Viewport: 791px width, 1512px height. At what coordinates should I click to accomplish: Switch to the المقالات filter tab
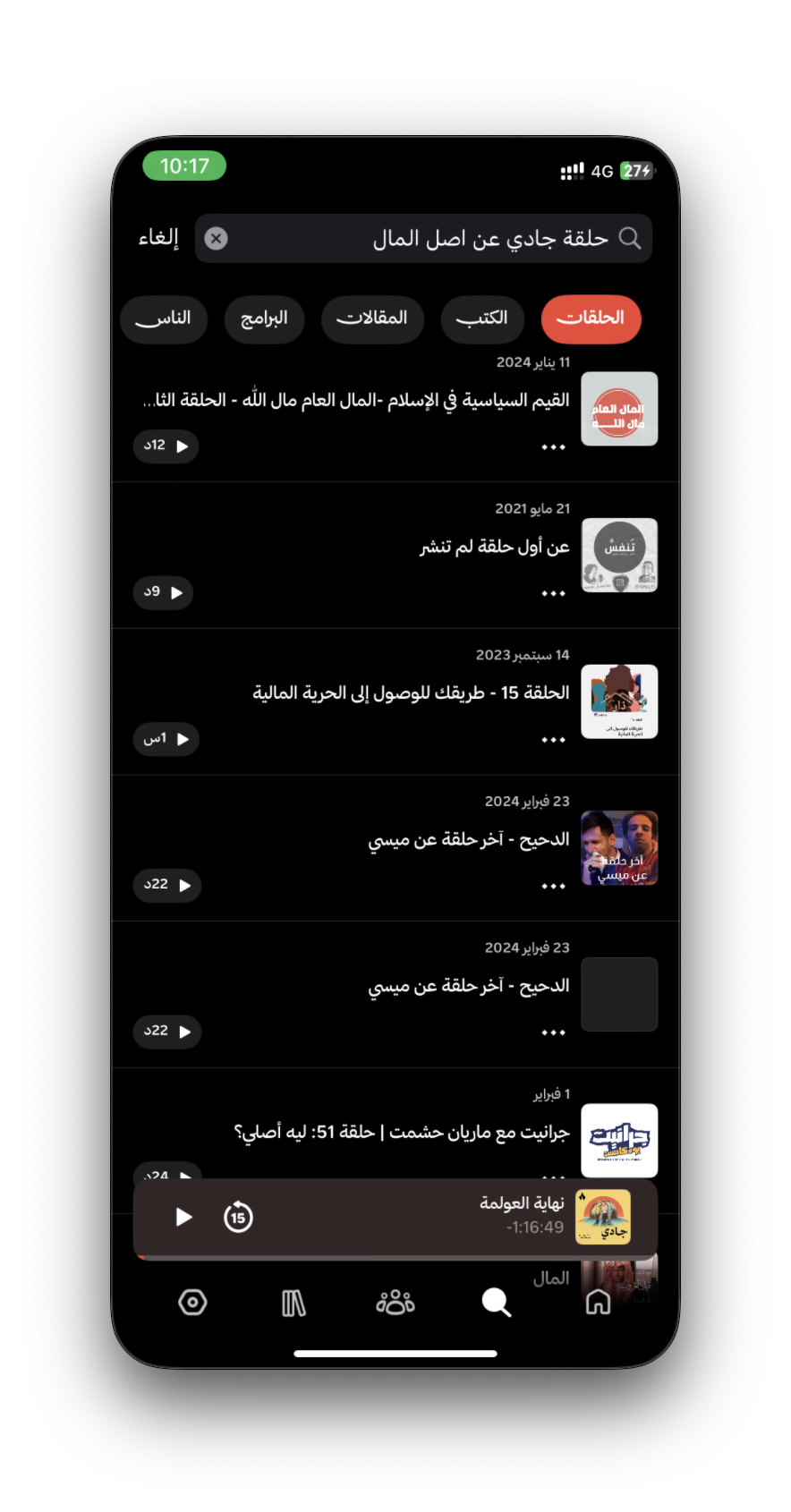click(371, 319)
